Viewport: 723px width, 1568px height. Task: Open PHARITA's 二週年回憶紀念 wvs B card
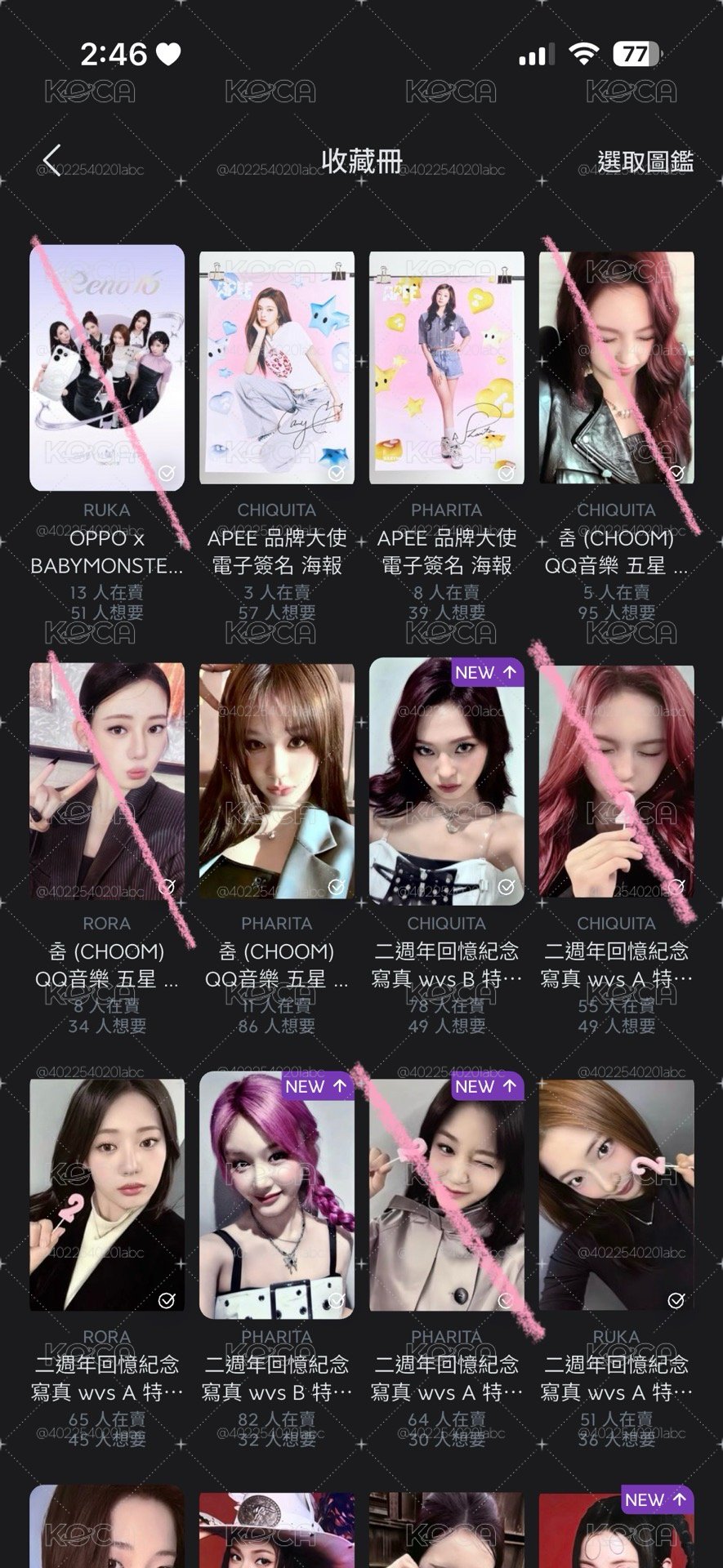(x=277, y=1195)
